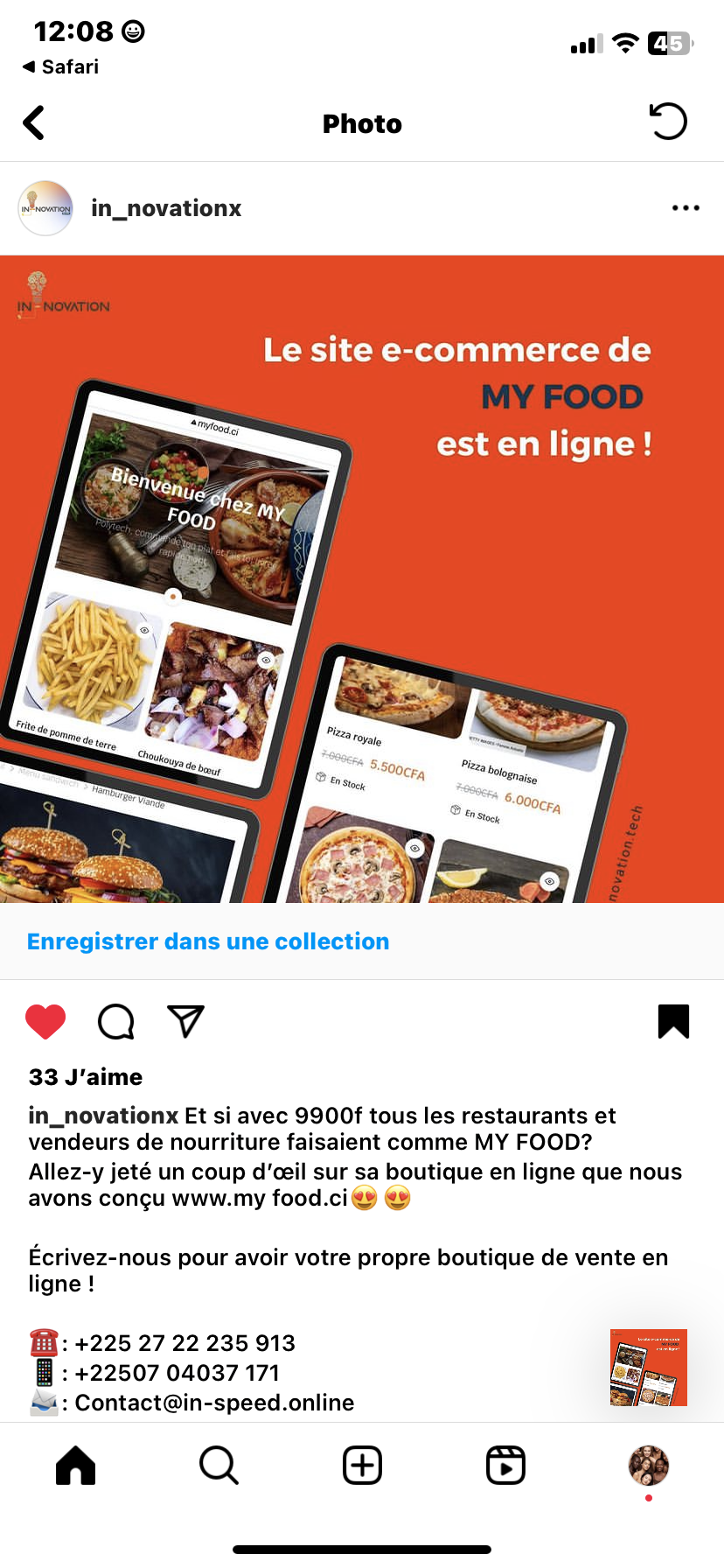Screen dimensions: 724x1568
Task: Open the comments on this post
Action: point(115,1021)
